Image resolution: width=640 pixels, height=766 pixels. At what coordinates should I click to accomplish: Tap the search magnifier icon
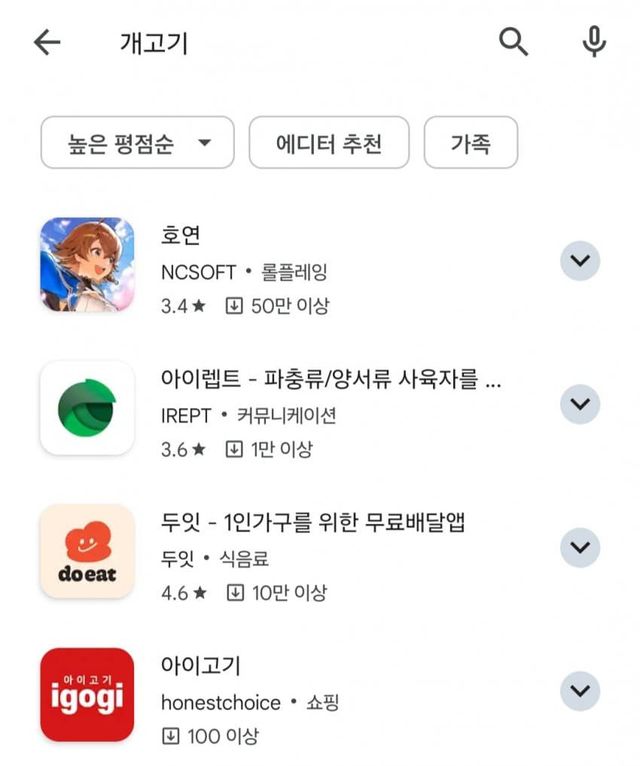[513, 42]
